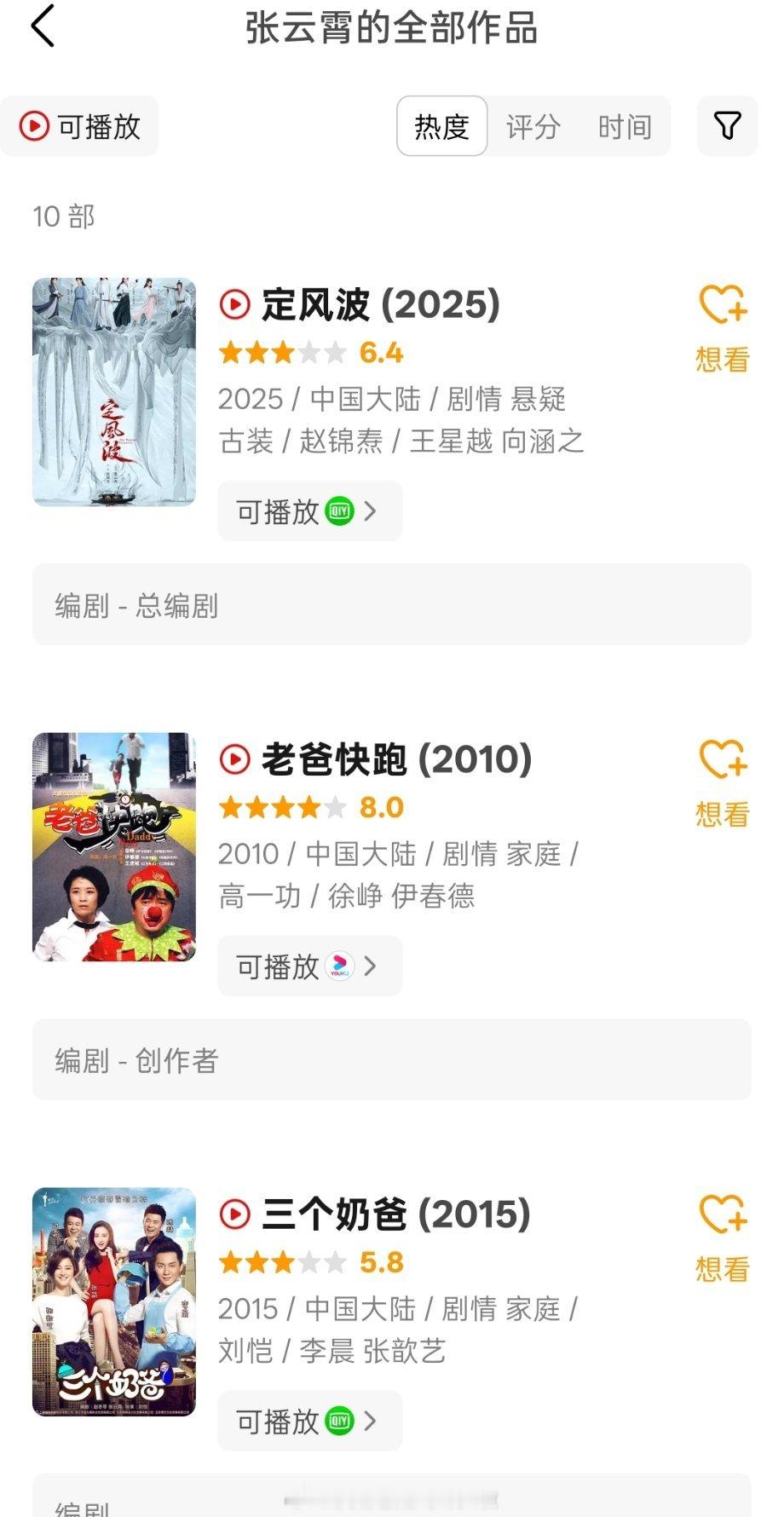Tap 想看 for 三个奶爸
This screenshot has width=784, height=1517.
722,1238
